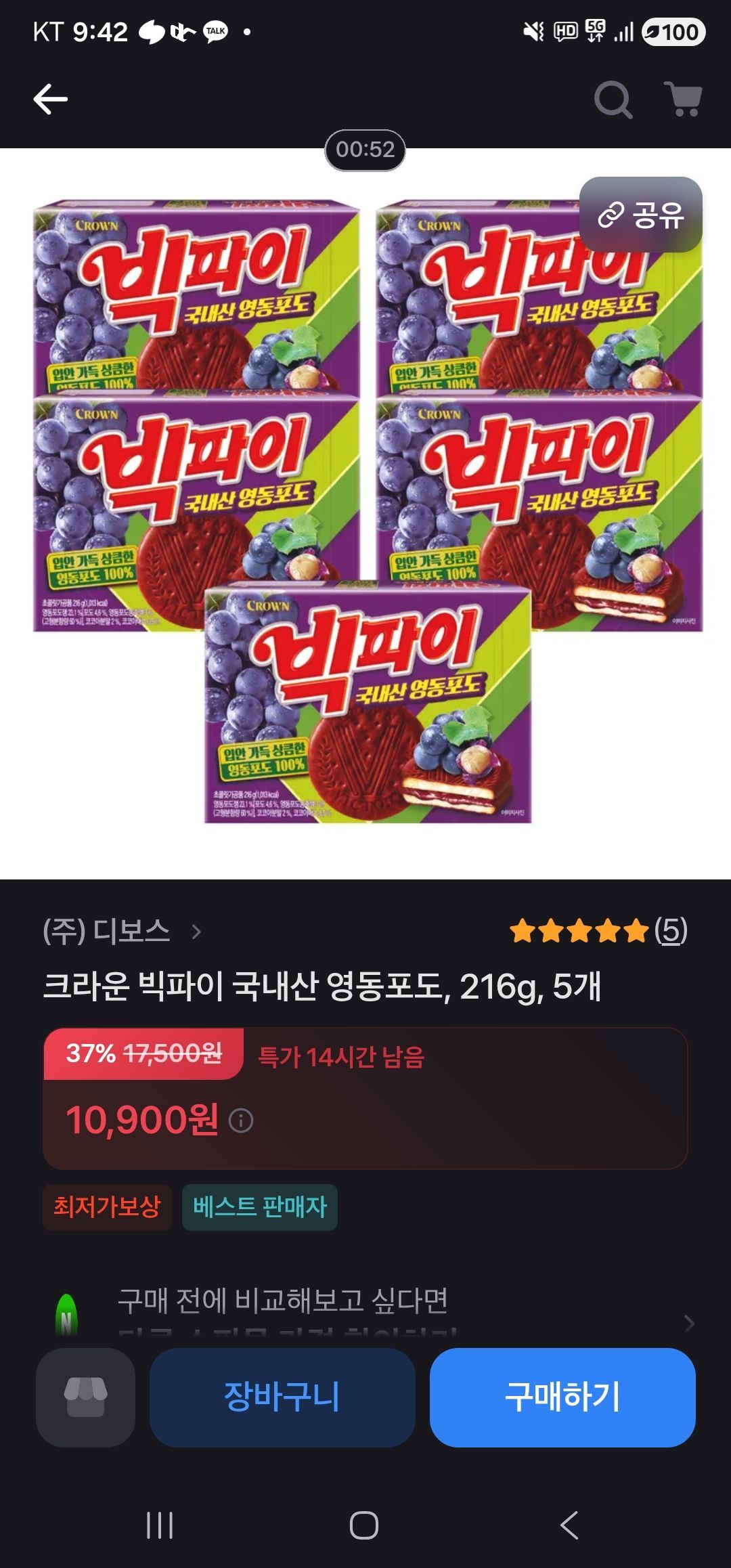This screenshot has width=731, height=1568.
Task: Open the Big Pie product image
Action: click(x=365, y=515)
